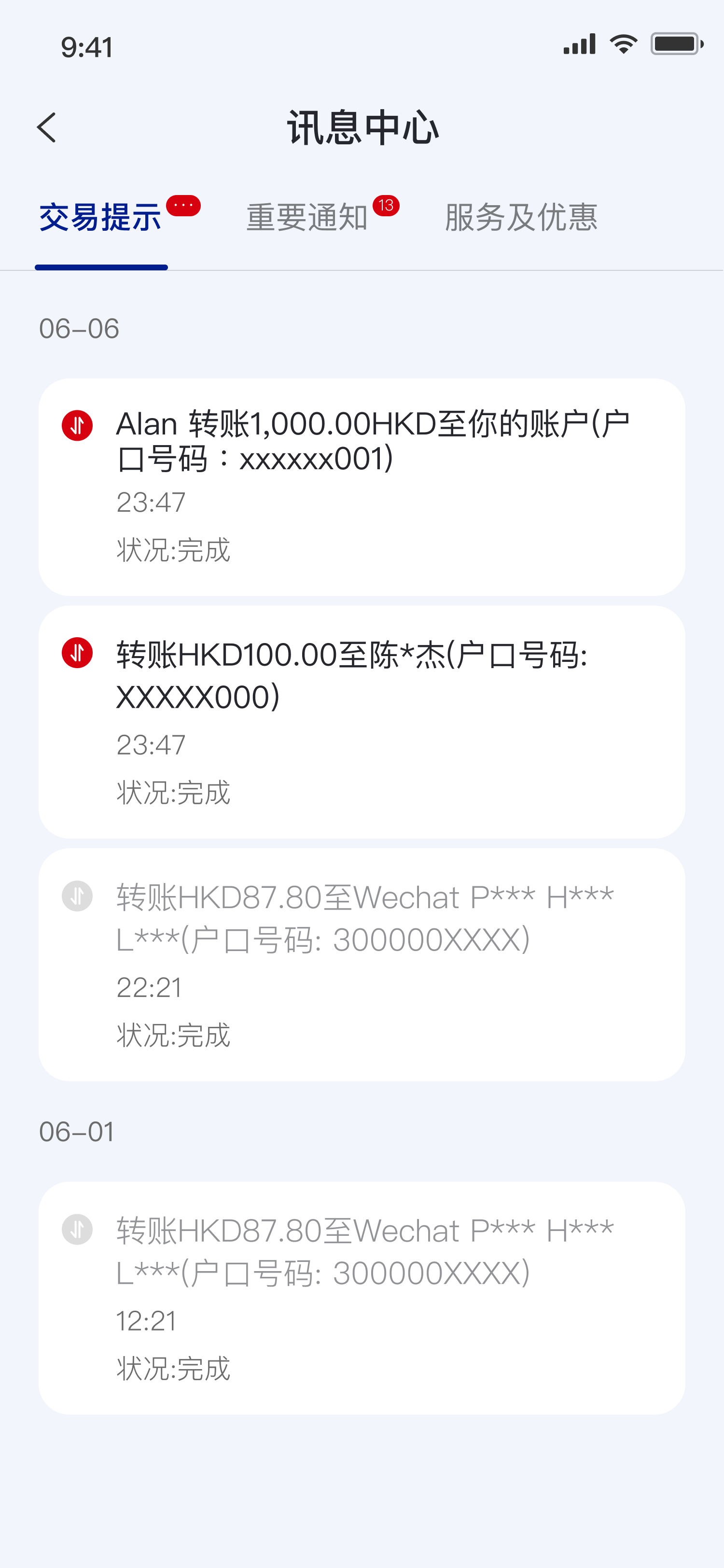The height and width of the screenshot is (1568, 724).
Task: View the HKD100.00 transfer to 陈*杰
Action: (x=362, y=722)
